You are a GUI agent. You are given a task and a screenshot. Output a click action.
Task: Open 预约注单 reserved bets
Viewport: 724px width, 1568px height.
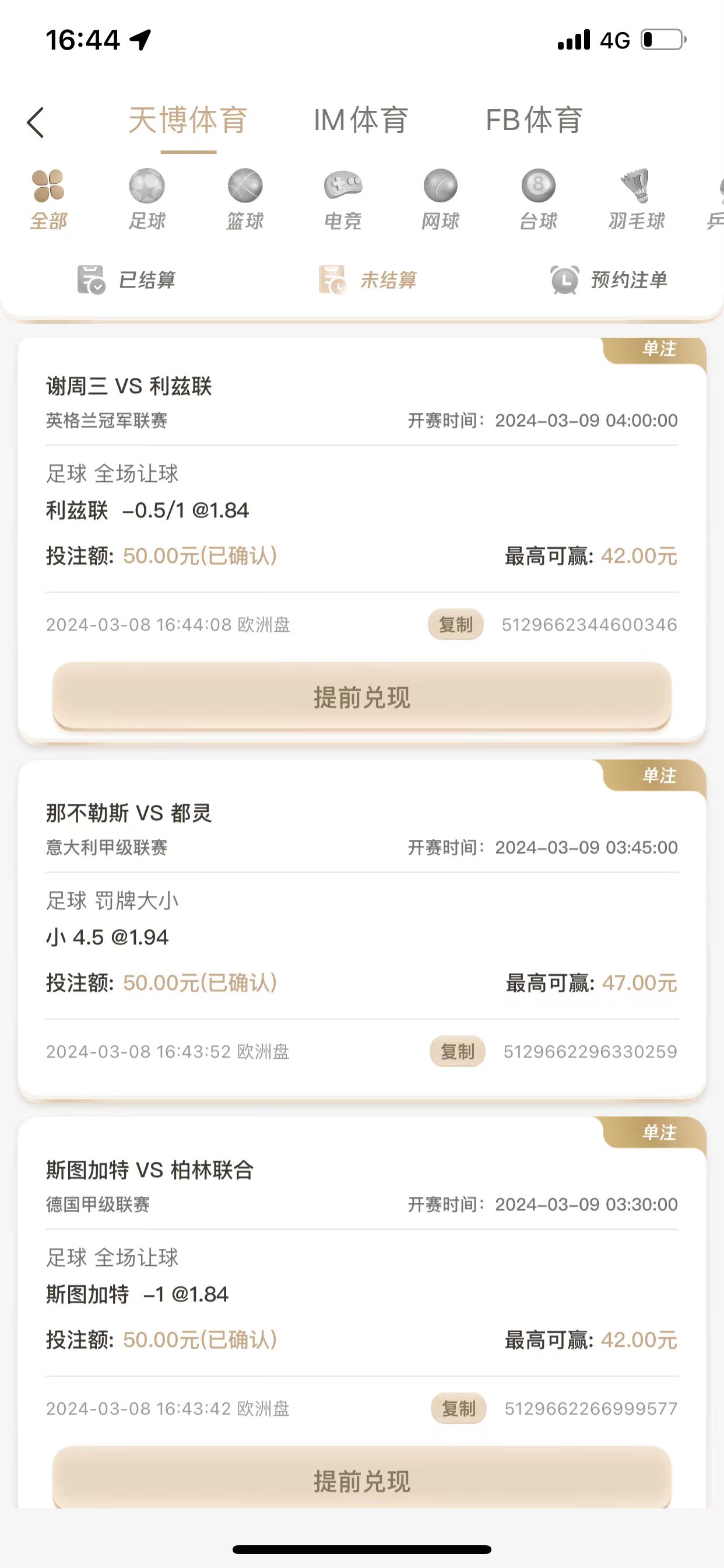(609, 280)
